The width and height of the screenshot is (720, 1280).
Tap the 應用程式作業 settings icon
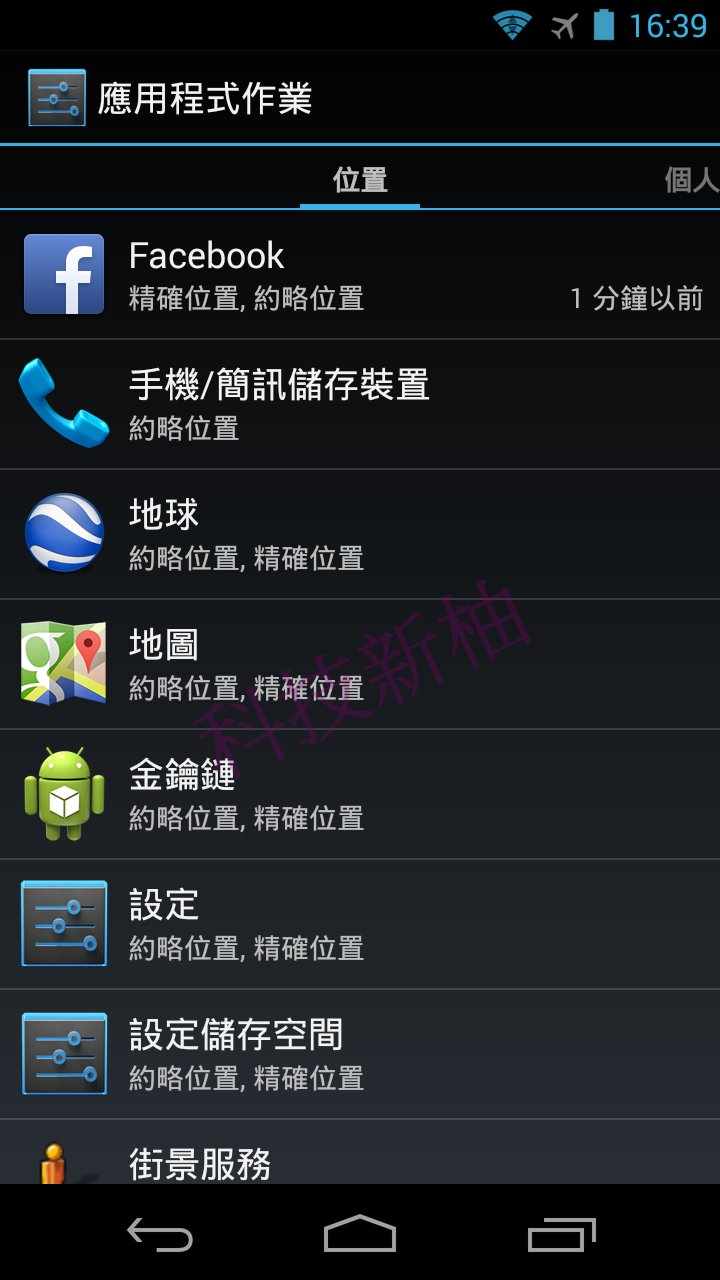(57, 98)
